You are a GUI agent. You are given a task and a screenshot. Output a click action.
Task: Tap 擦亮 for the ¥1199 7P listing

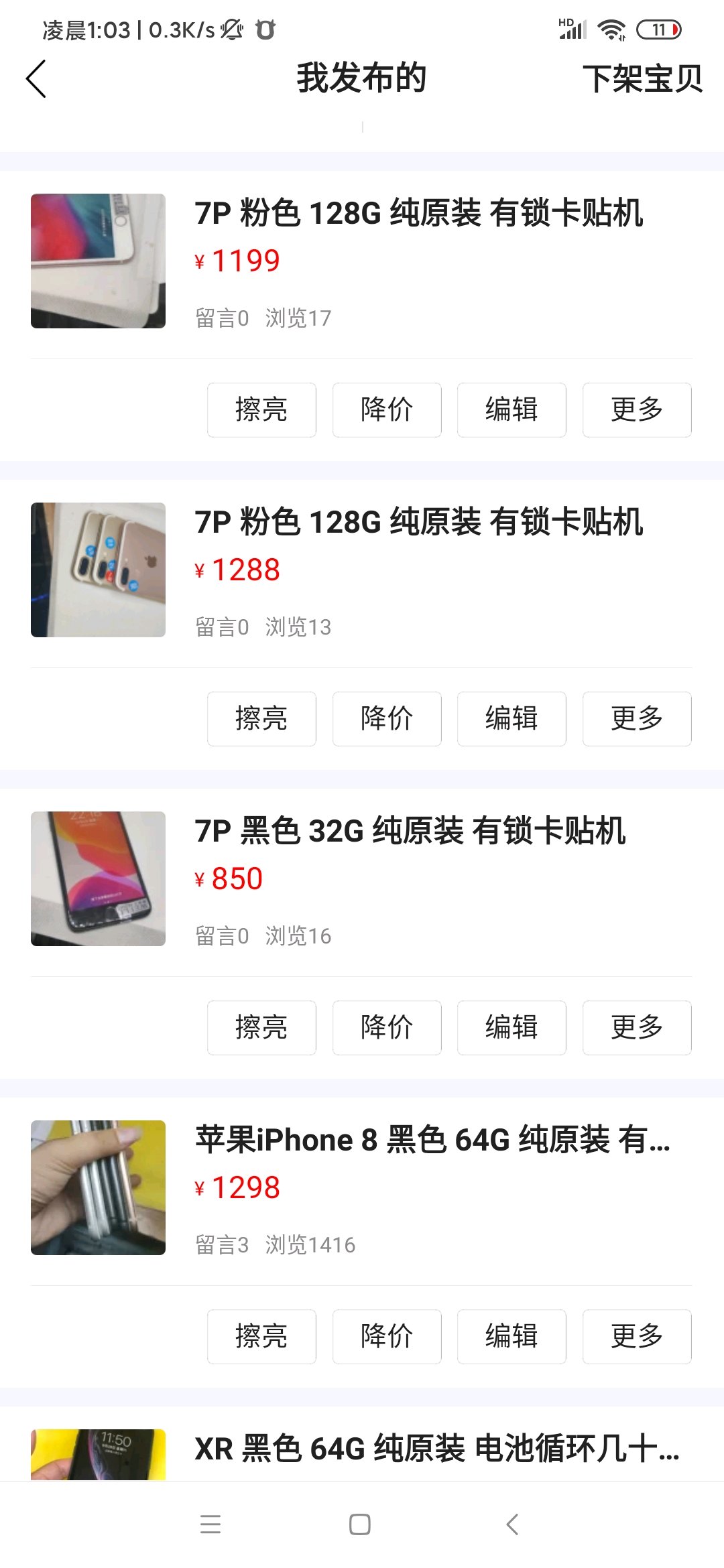tap(261, 410)
